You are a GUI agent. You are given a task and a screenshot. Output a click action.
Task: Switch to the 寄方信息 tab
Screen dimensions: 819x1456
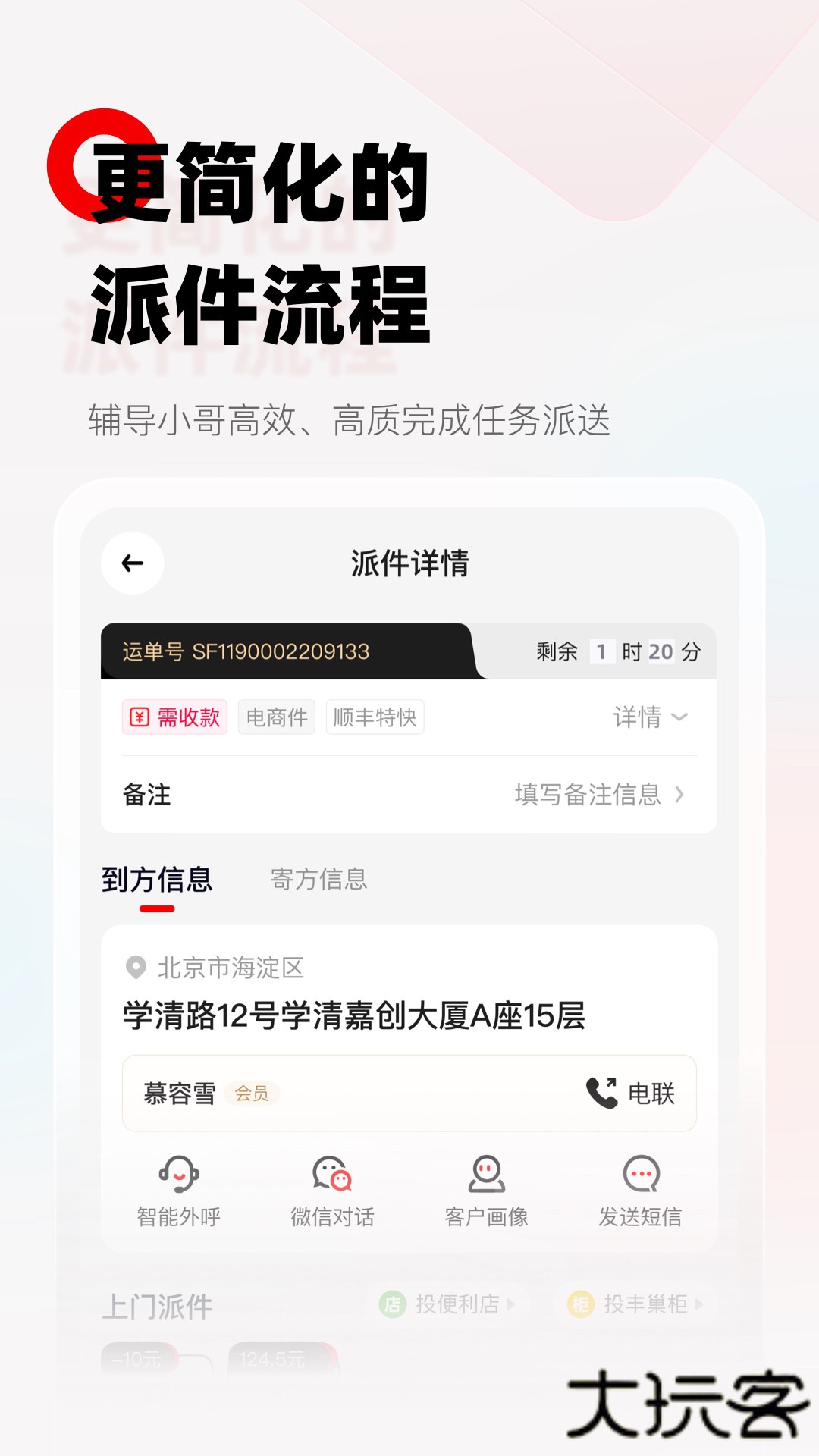[319, 880]
